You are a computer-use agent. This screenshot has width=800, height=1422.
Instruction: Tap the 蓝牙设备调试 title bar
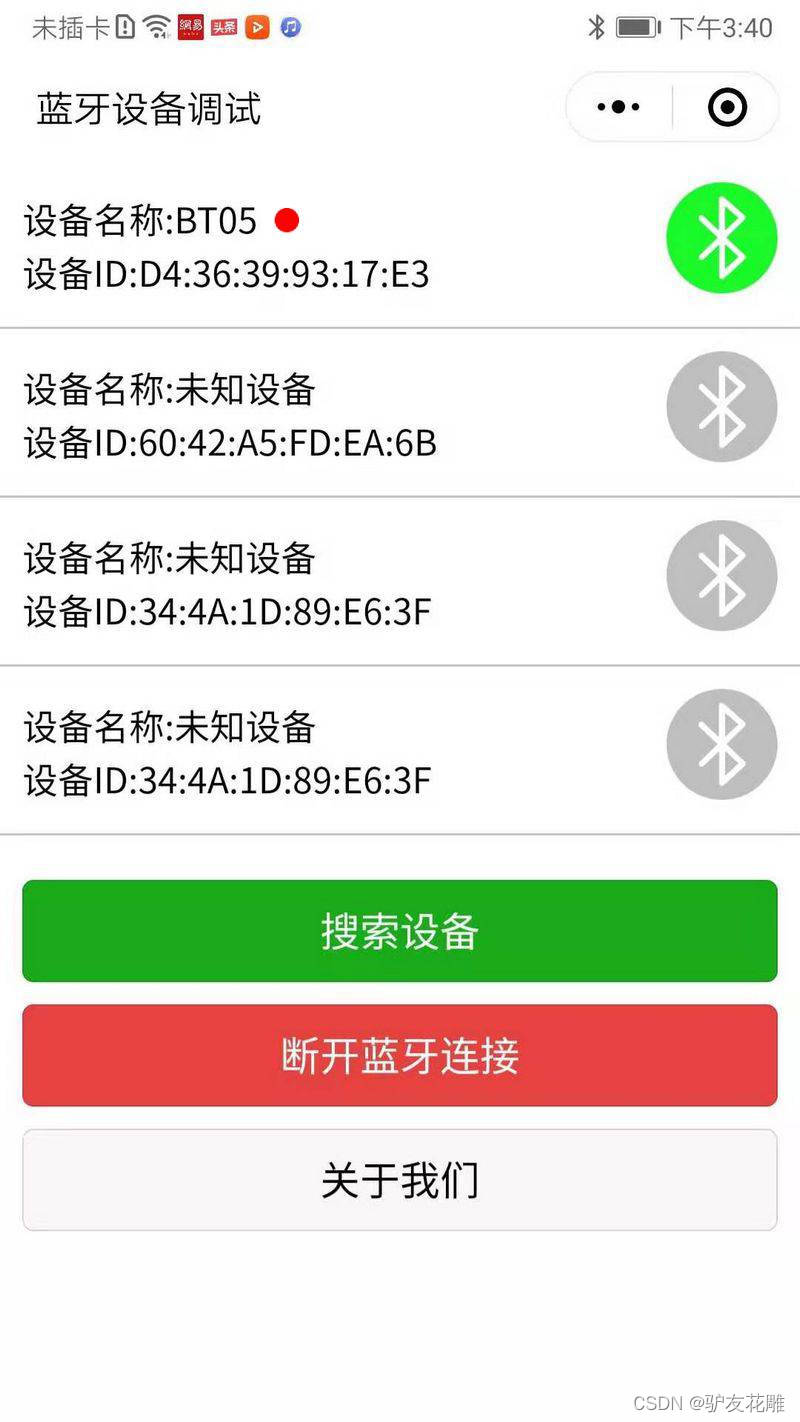click(x=146, y=110)
